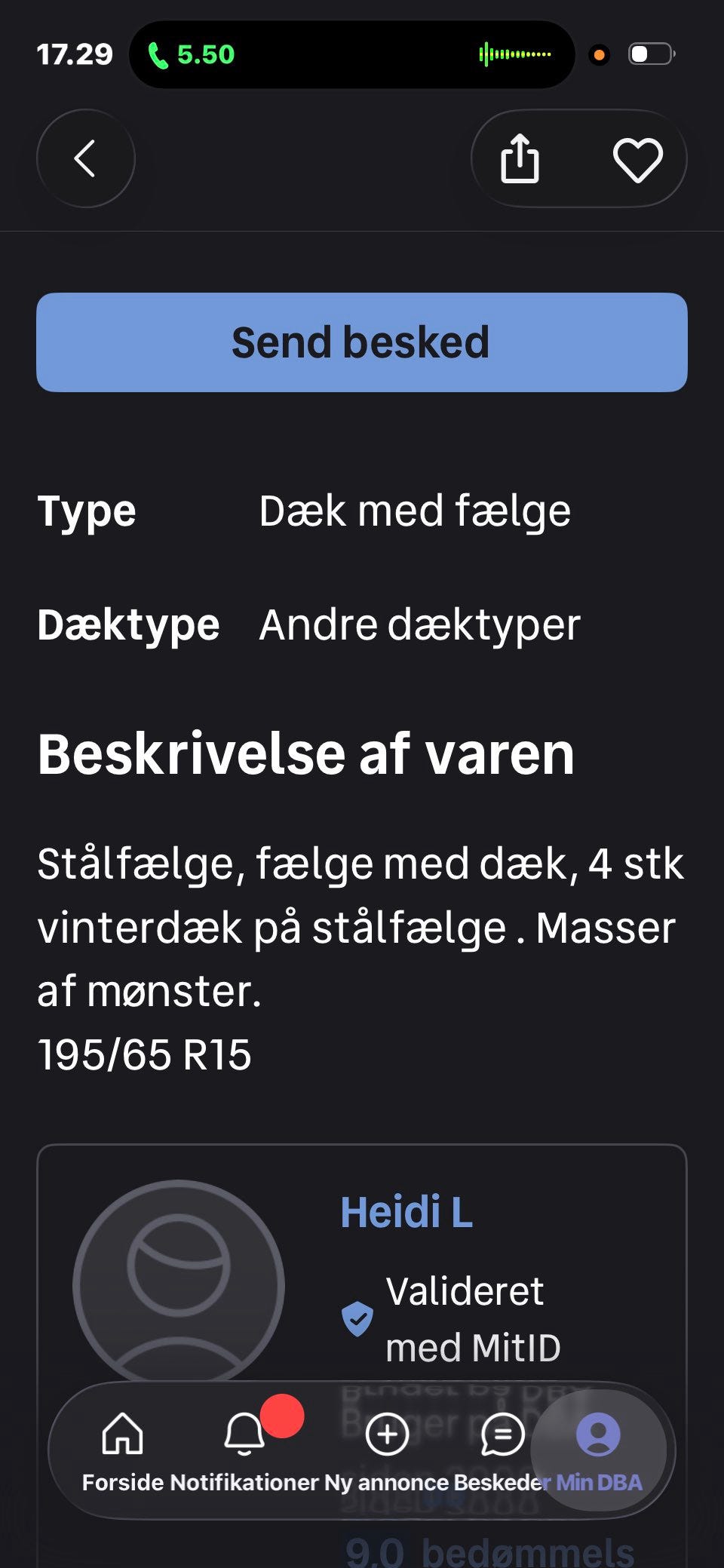Go back using the arrow button
Screen dimensions: 724x1568
coord(86,158)
